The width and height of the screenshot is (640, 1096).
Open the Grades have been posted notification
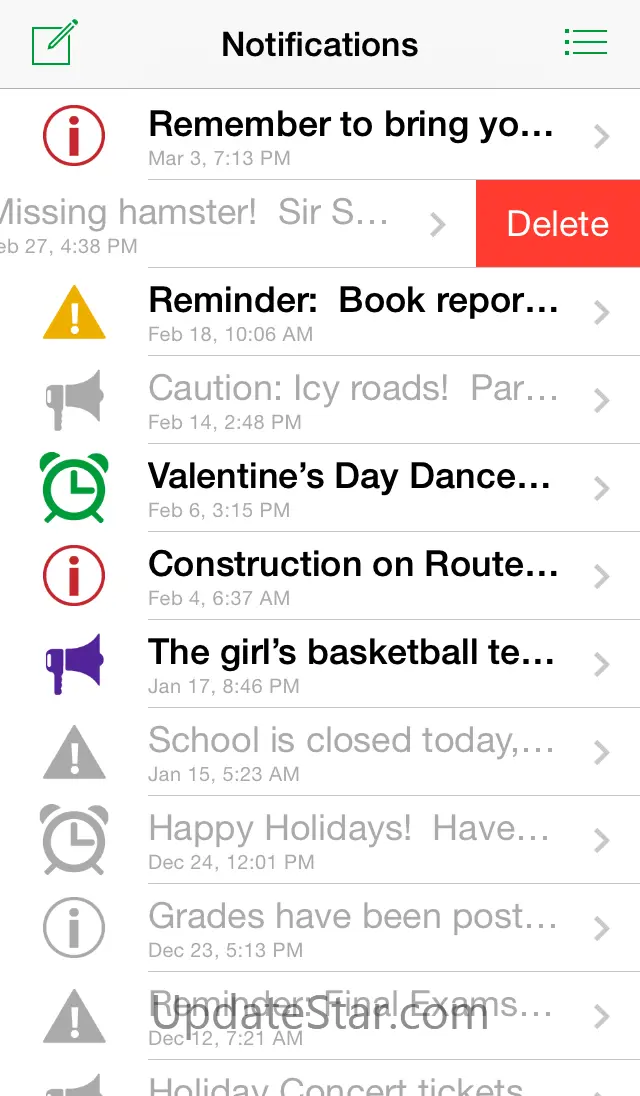click(350, 928)
